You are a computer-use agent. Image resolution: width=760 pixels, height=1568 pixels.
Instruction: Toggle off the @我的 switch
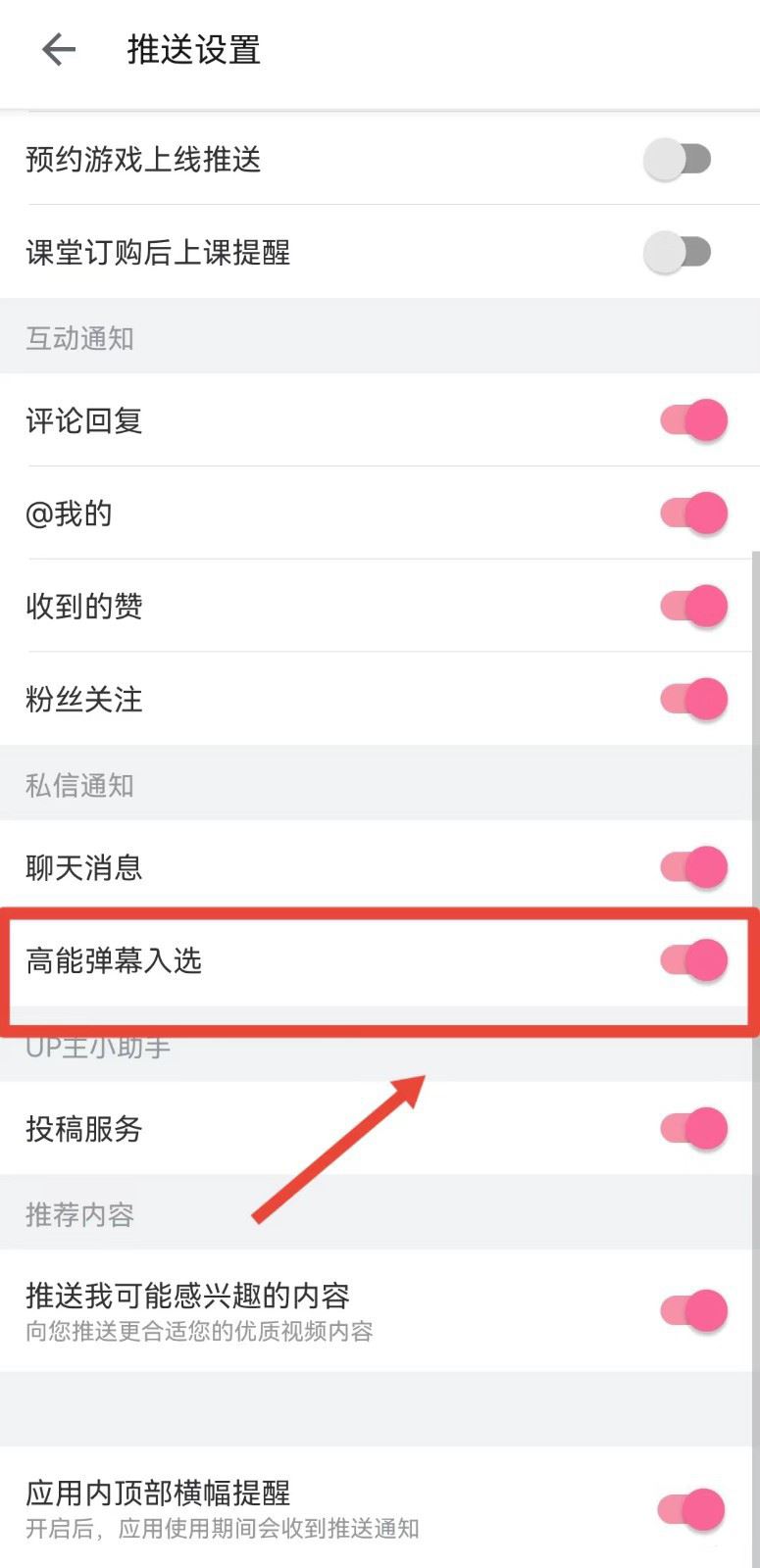pyautogui.click(x=691, y=513)
